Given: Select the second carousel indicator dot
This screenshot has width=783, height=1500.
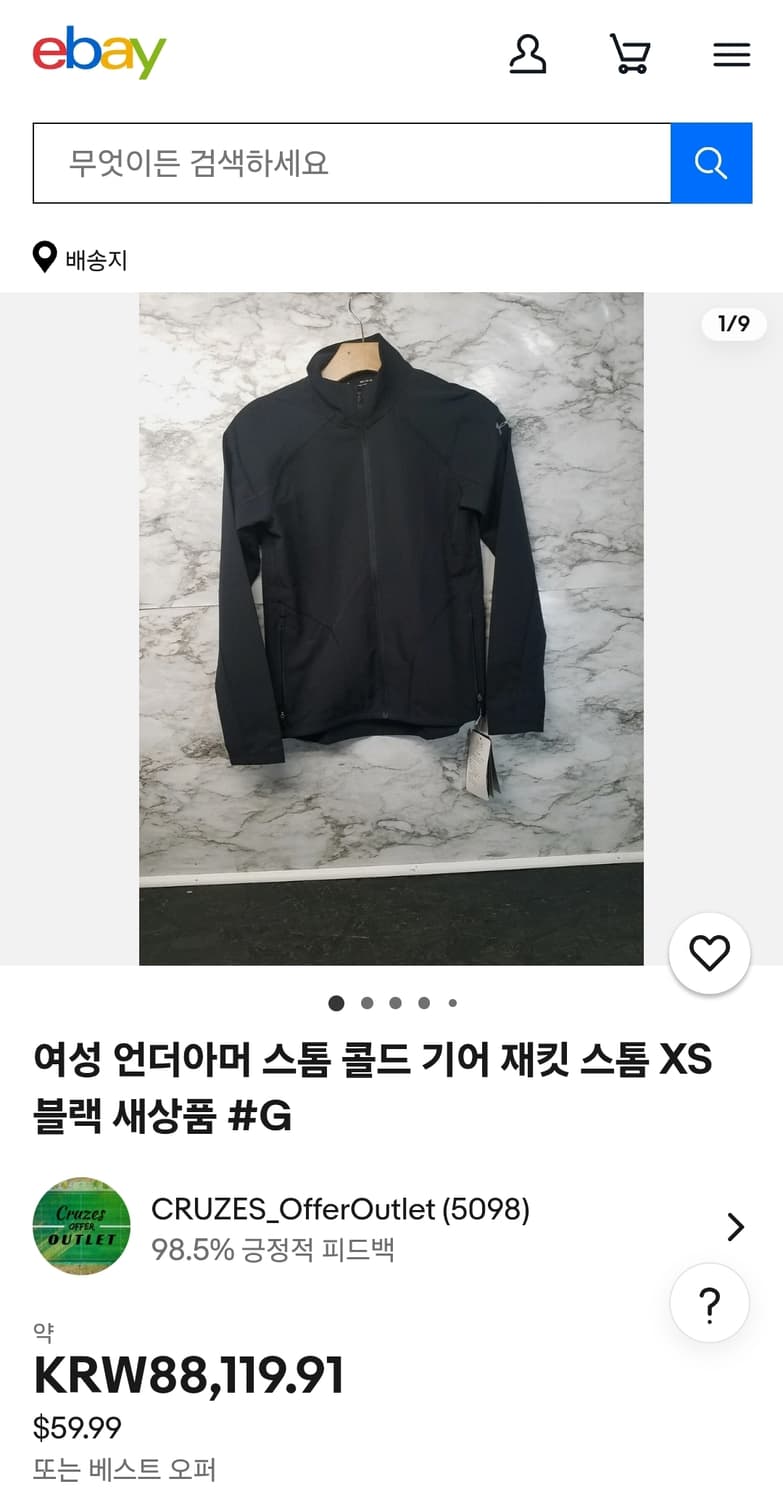Looking at the screenshot, I should pos(366,1003).
